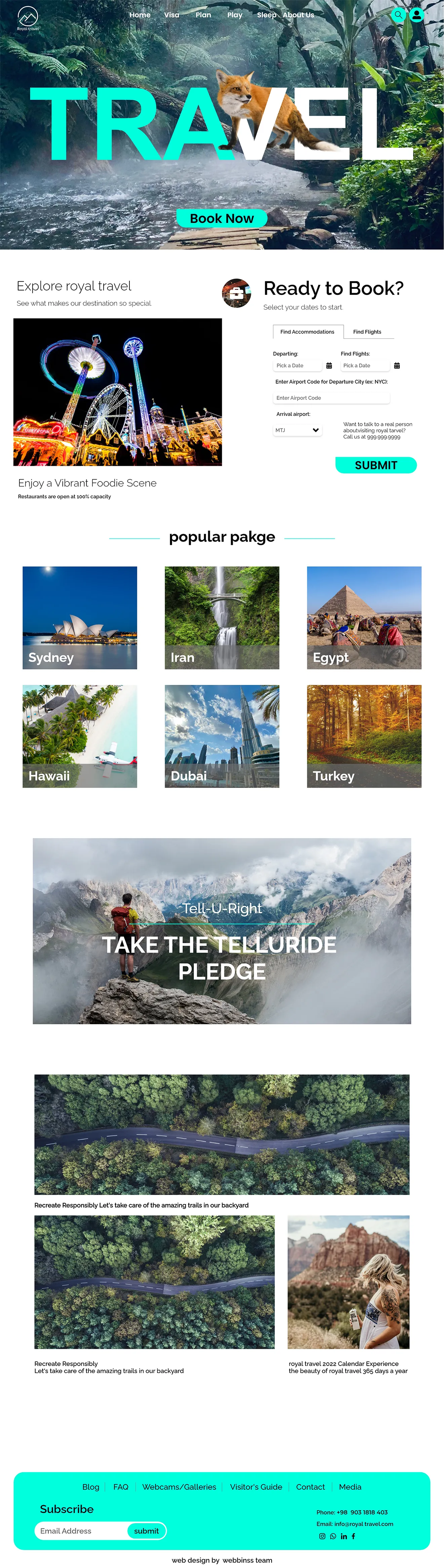Go to the Visa page
The height and width of the screenshot is (1568, 444).
172,15
